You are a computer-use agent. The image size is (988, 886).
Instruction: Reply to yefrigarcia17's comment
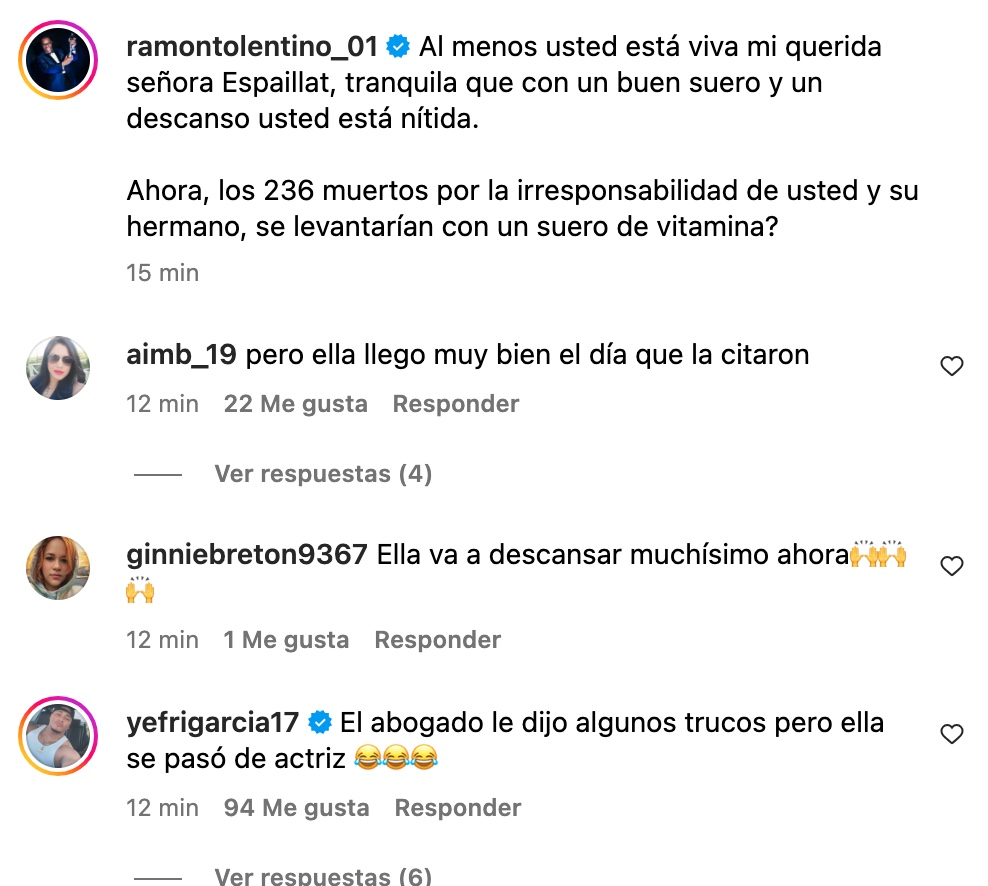pos(457,808)
